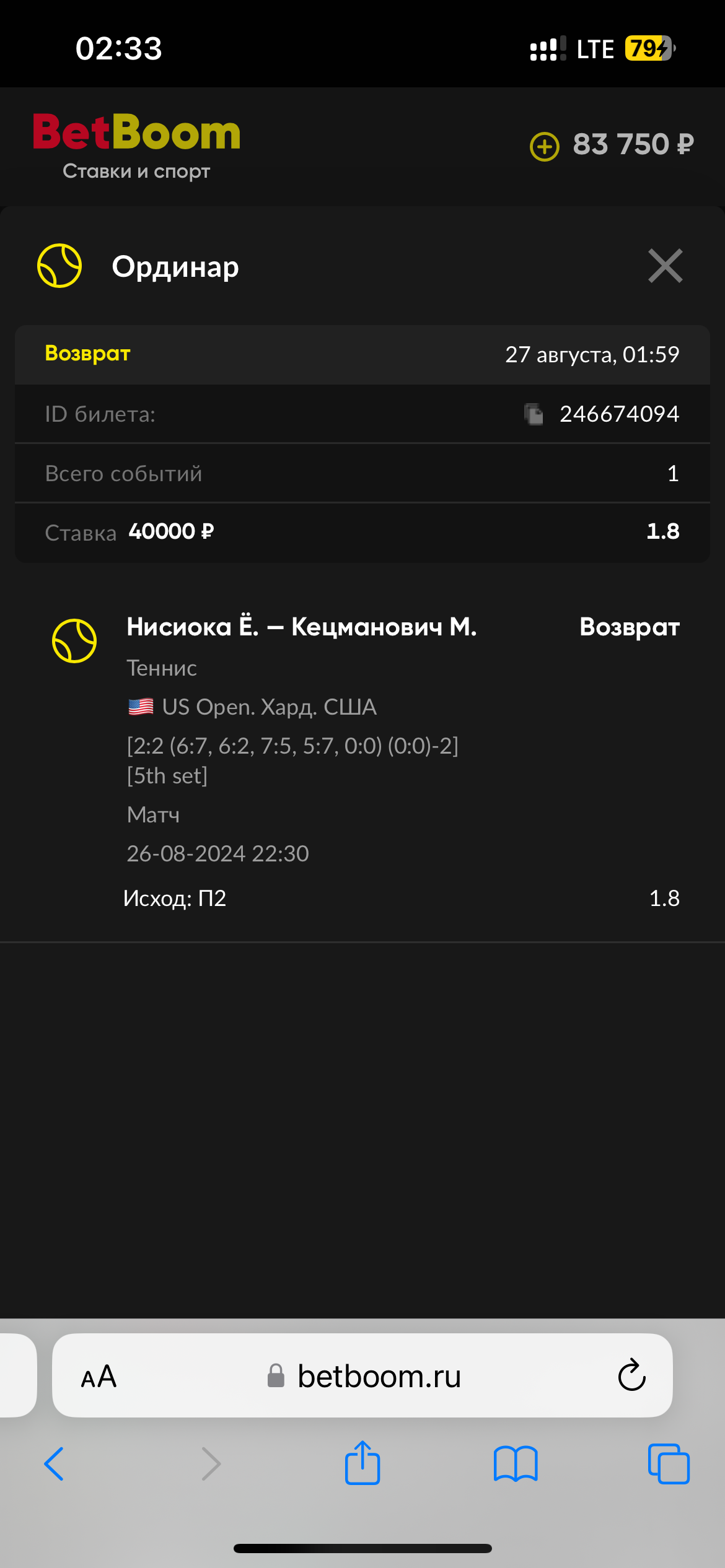The image size is (725, 1568).
Task: Reload the betboom.ru page
Action: 631,1375
